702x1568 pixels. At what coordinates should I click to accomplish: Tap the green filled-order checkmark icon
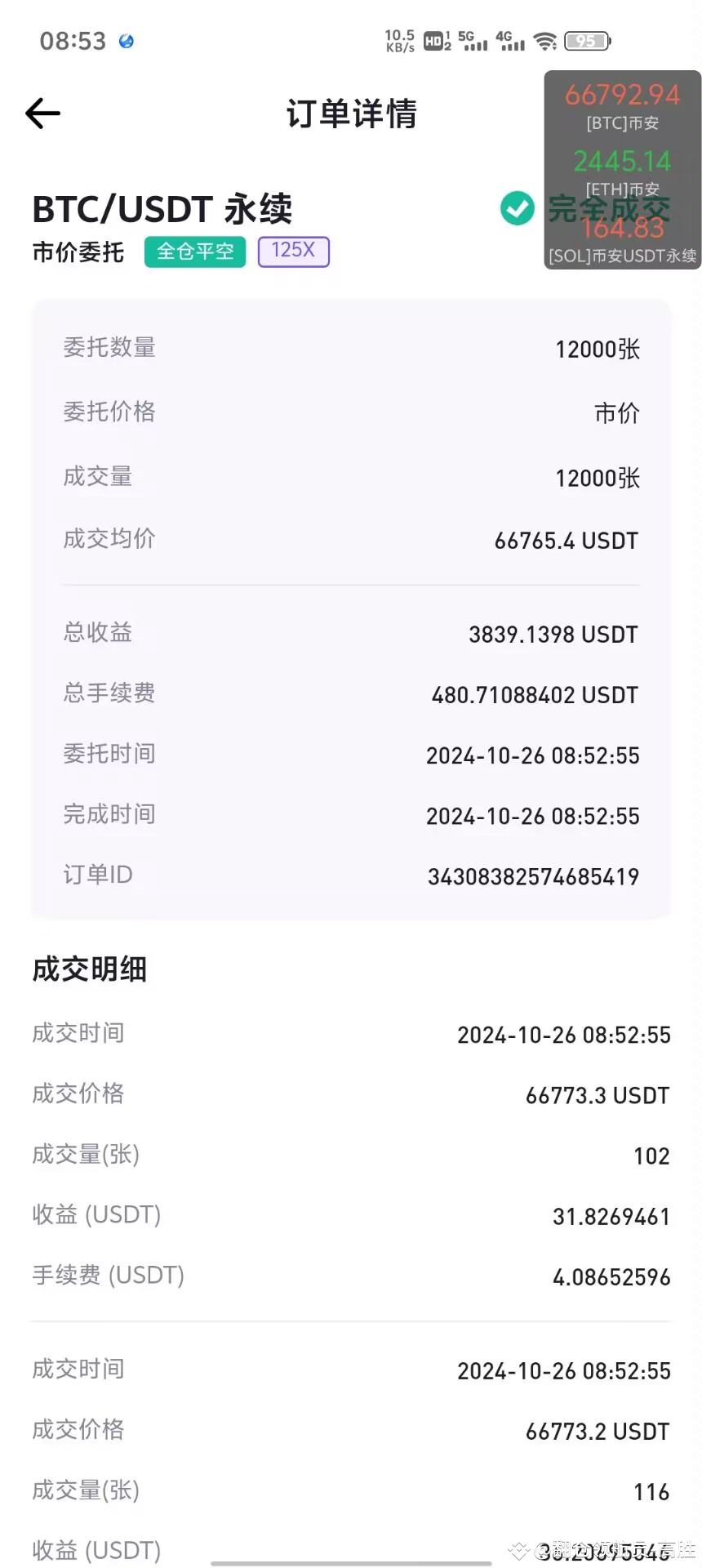pos(516,210)
